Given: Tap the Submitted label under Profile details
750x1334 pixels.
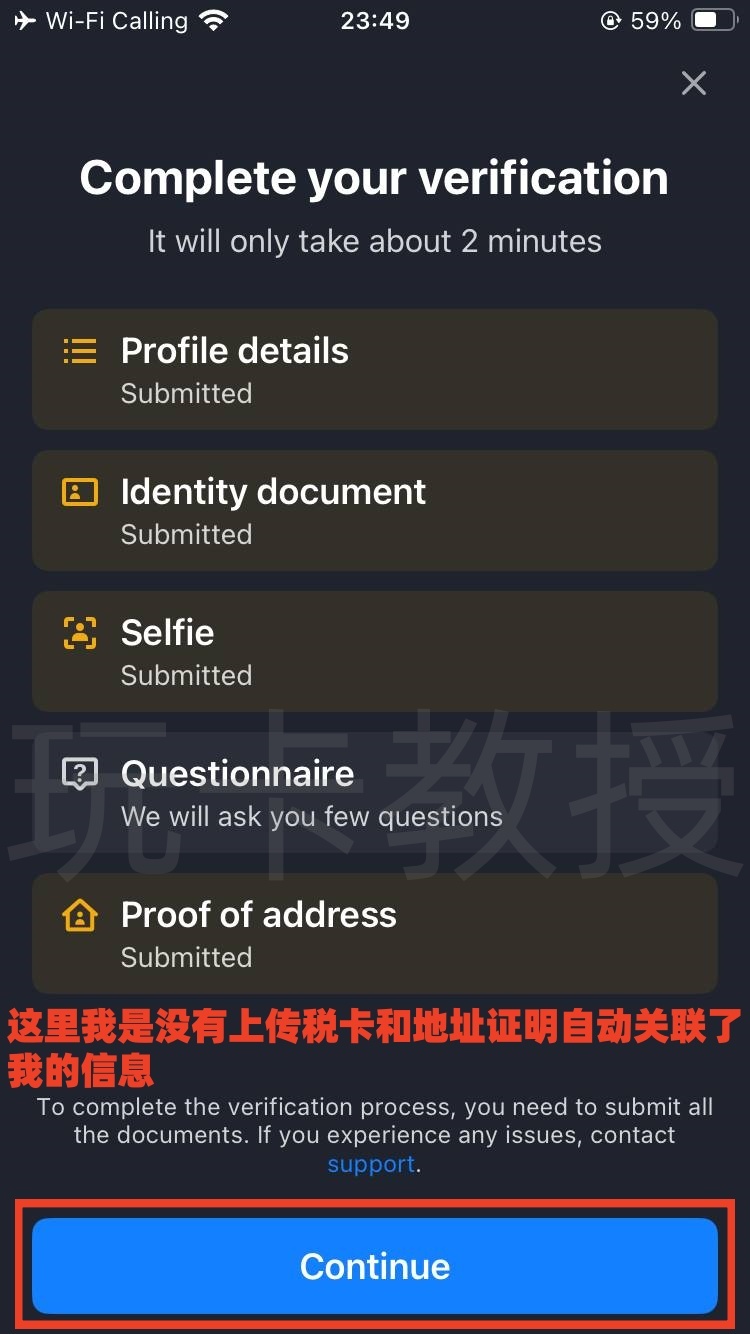Looking at the screenshot, I should [x=187, y=394].
